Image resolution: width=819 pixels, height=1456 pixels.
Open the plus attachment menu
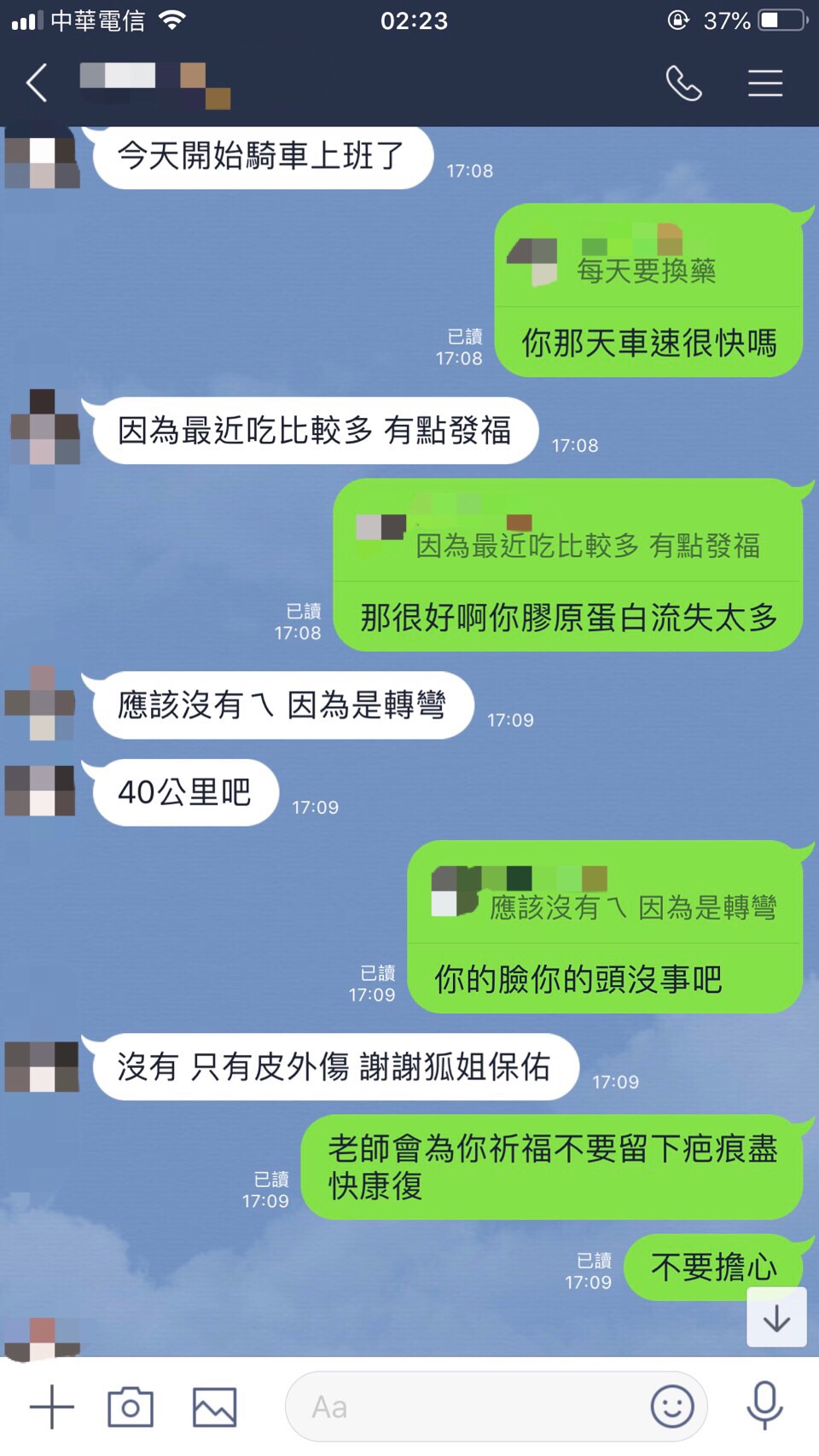[51, 1407]
